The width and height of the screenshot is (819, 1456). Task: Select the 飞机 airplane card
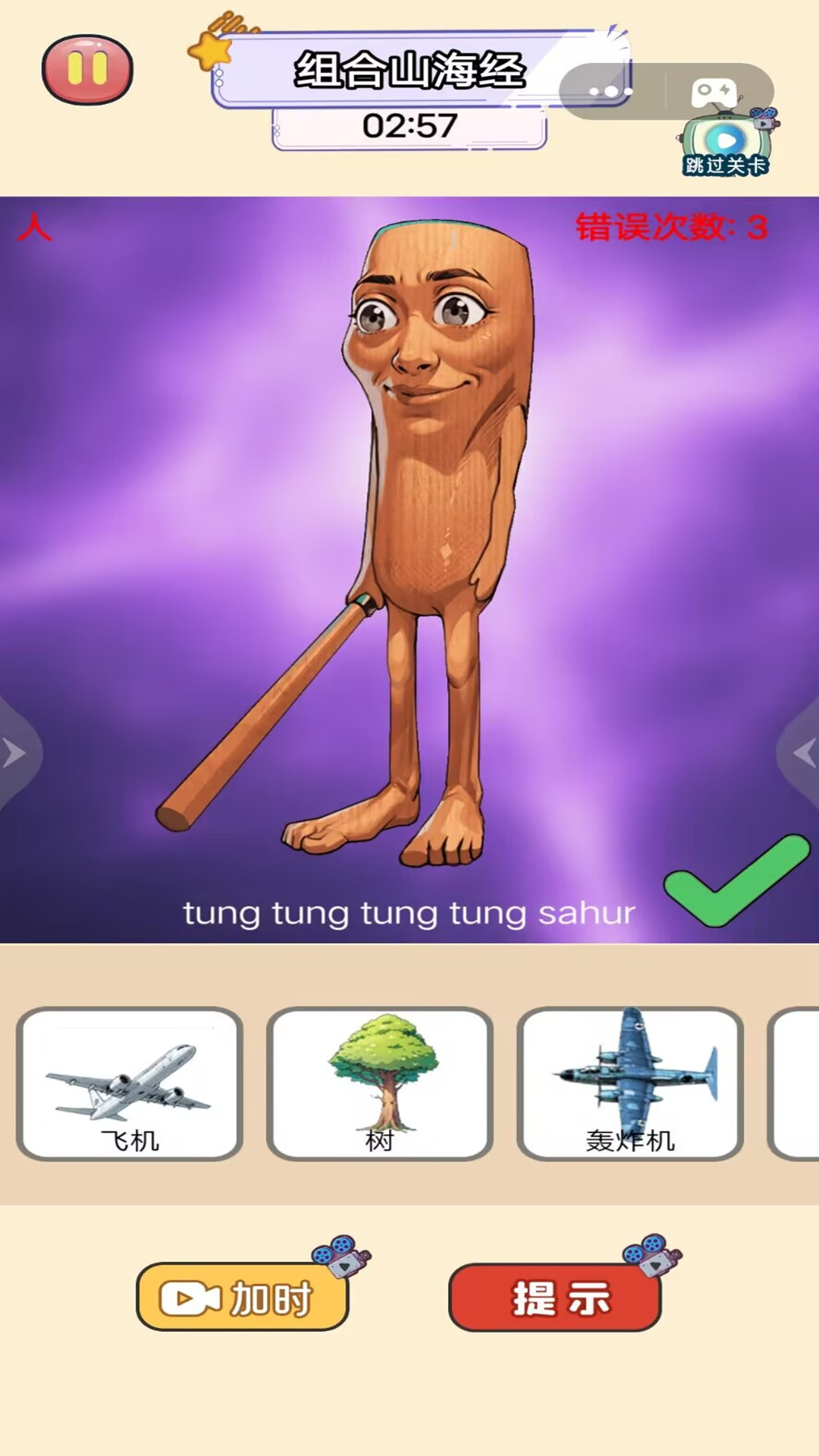click(x=130, y=1083)
